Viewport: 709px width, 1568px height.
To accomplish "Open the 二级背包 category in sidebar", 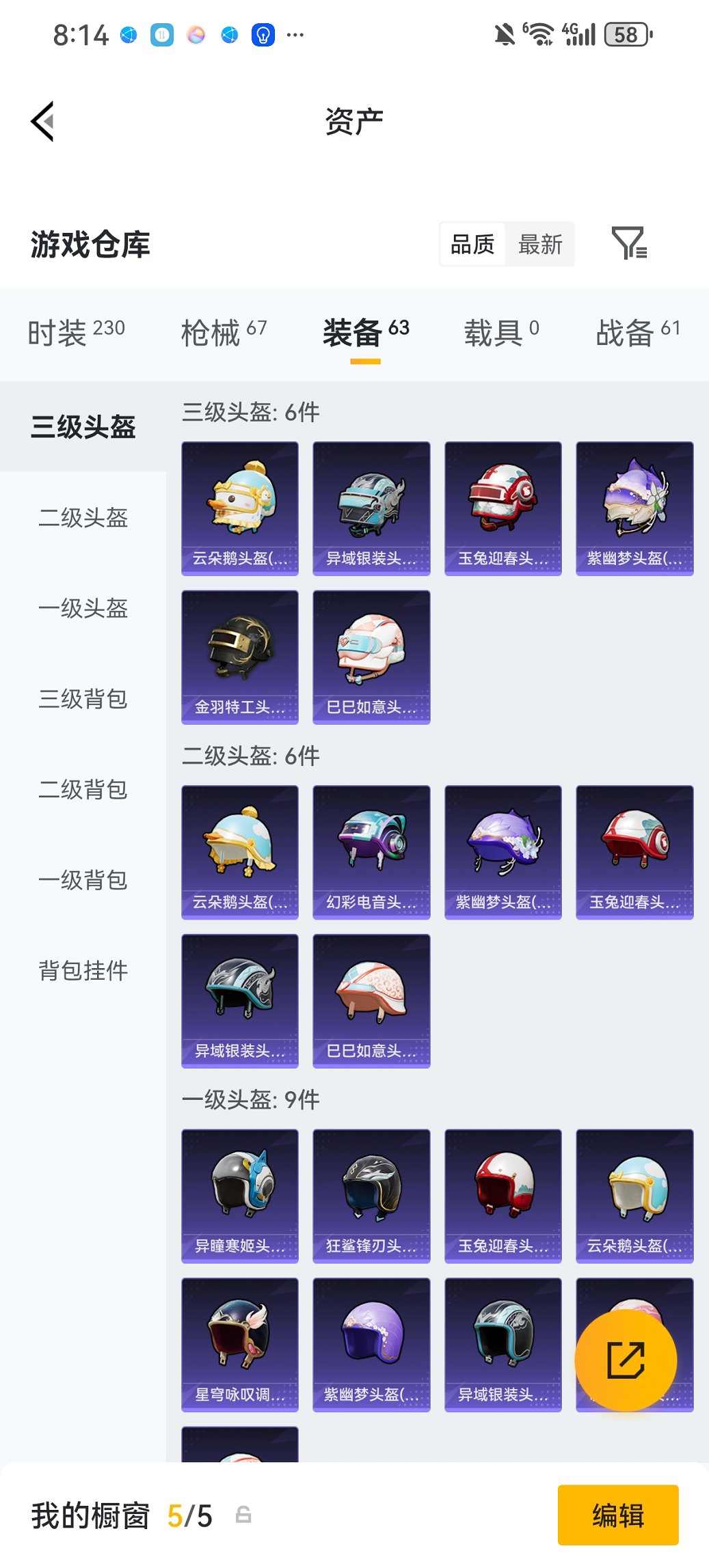I will point(82,790).
